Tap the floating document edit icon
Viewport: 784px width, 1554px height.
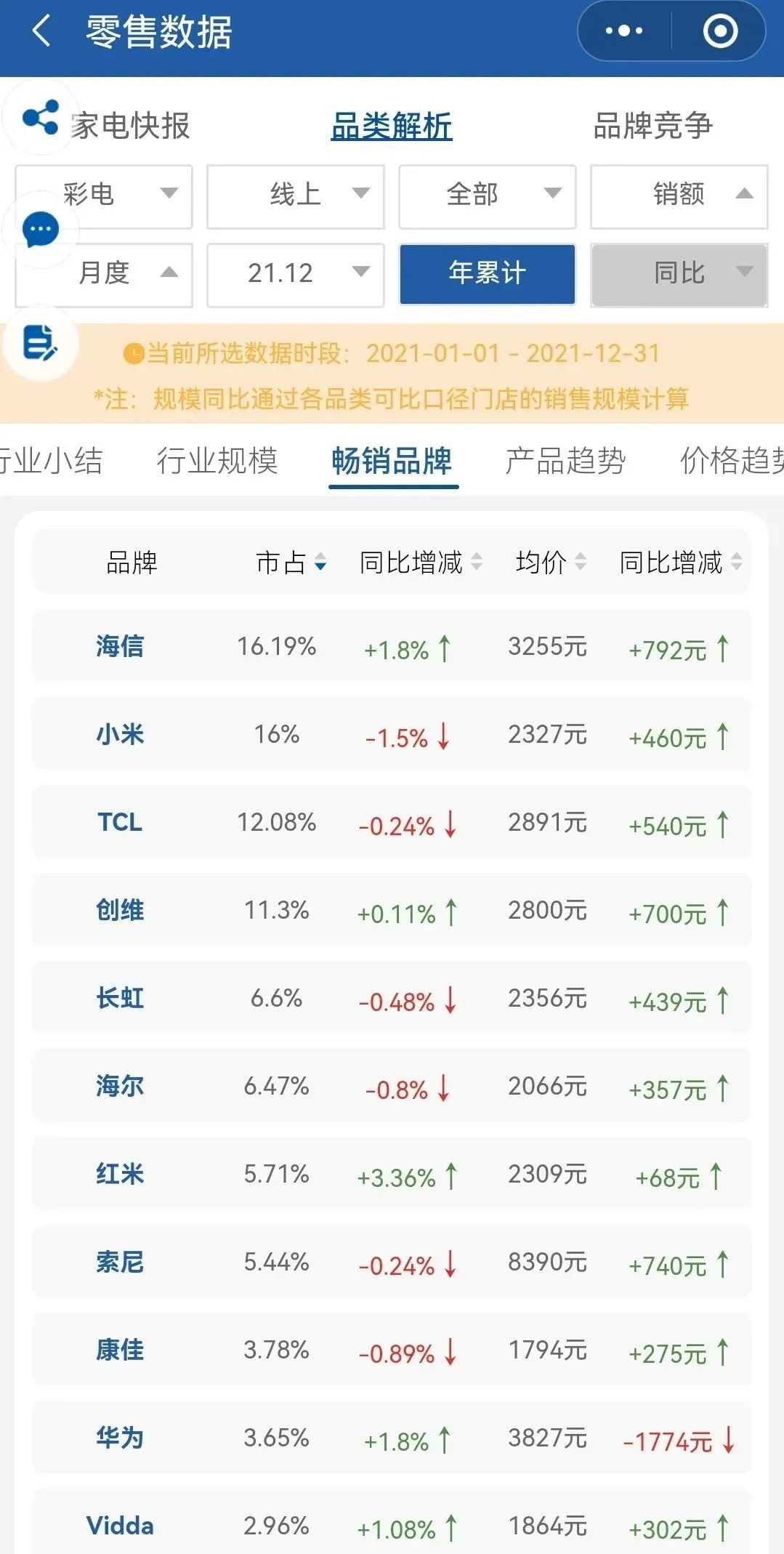(41, 342)
